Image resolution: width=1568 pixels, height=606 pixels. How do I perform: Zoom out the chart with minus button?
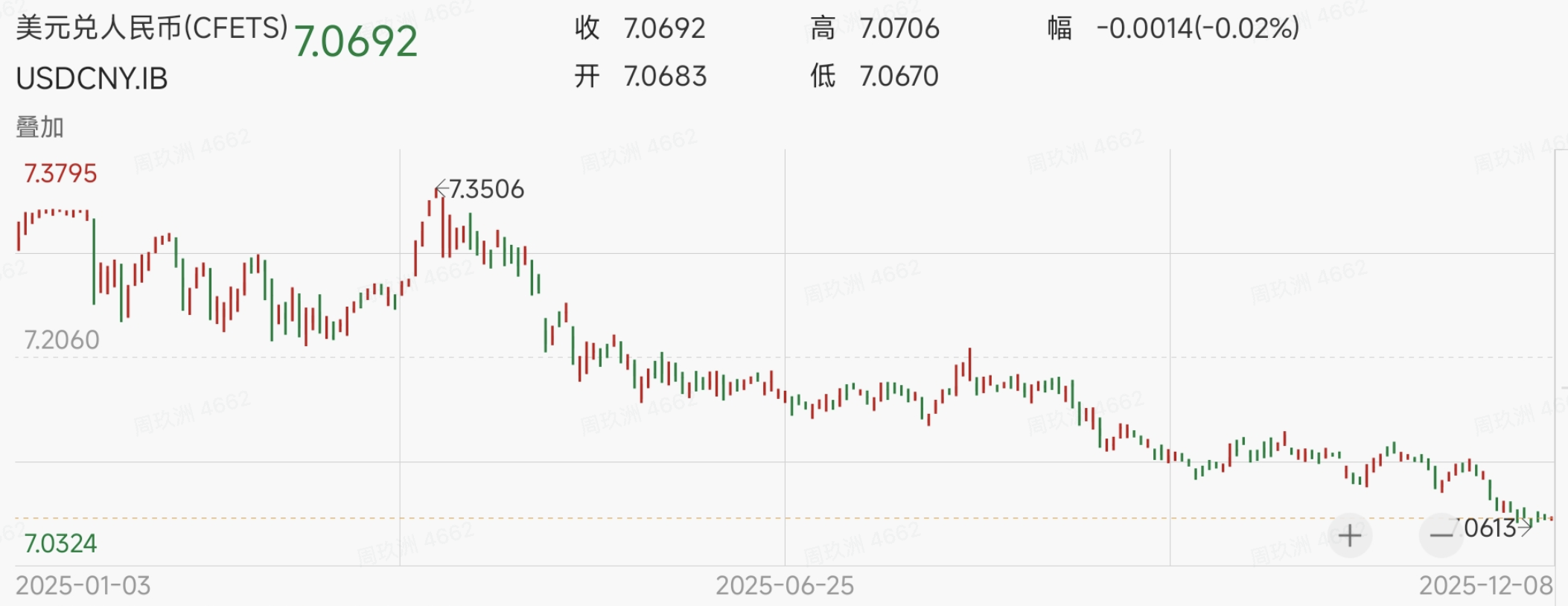pyautogui.click(x=1441, y=535)
